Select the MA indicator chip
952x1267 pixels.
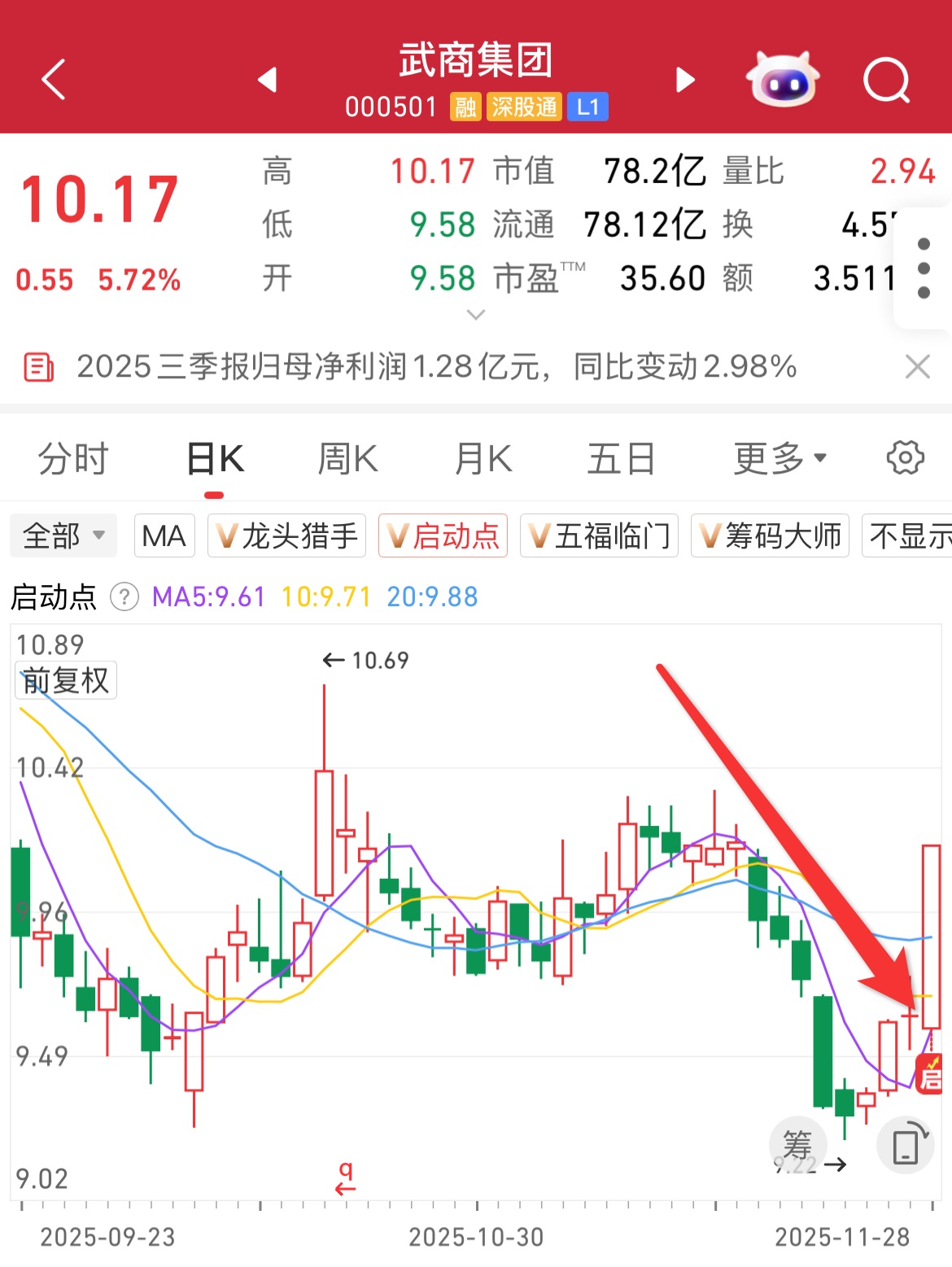tap(164, 536)
